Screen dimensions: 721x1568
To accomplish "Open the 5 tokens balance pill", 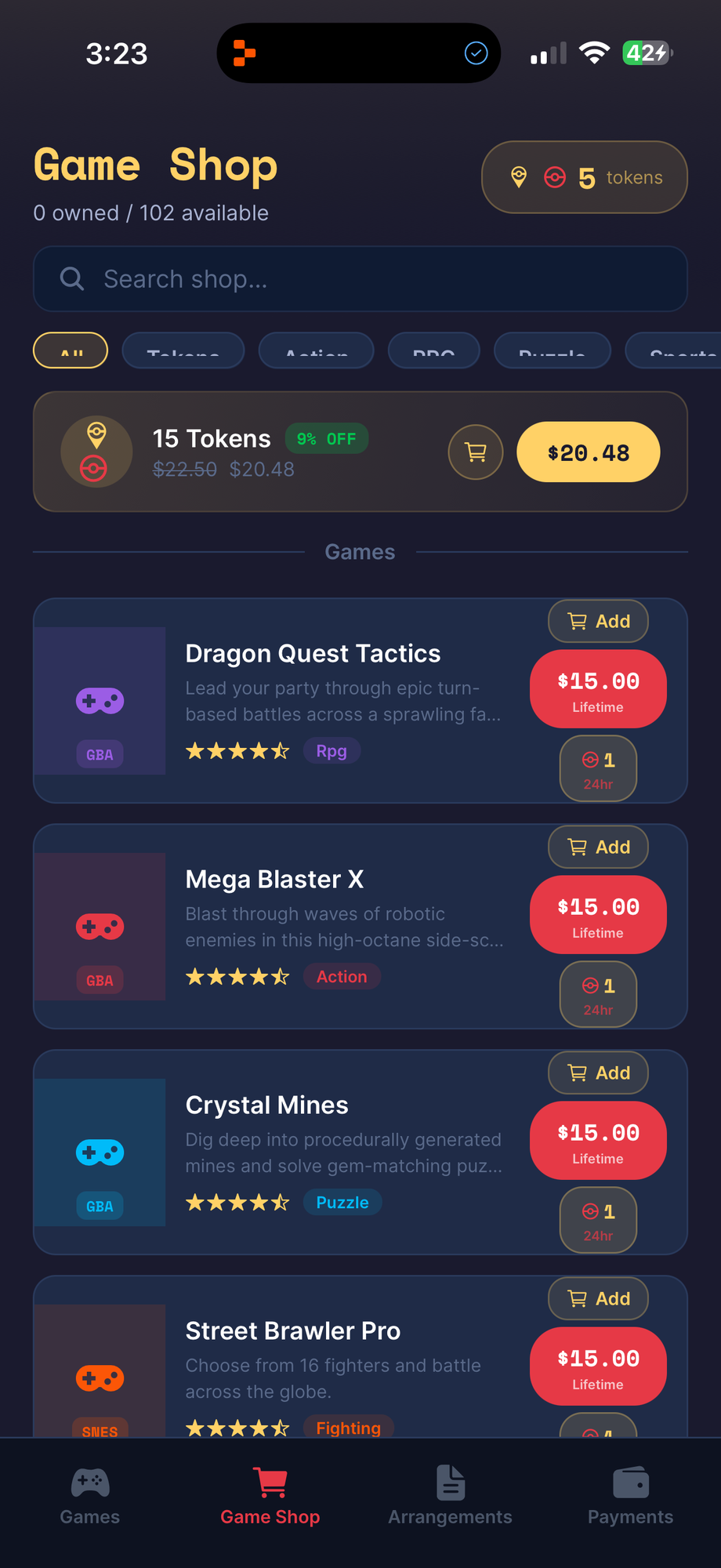I will [x=584, y=177].
